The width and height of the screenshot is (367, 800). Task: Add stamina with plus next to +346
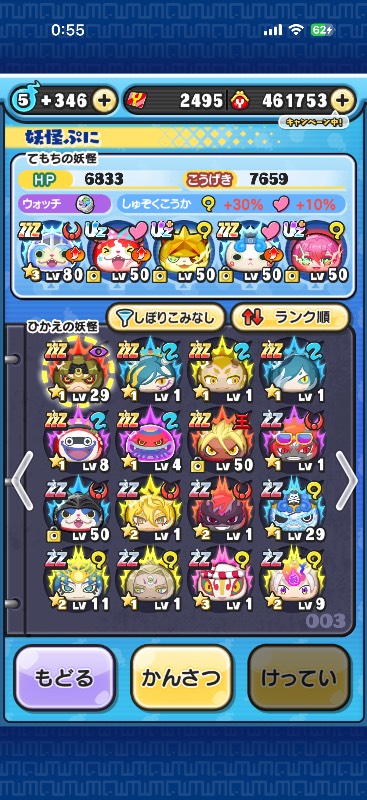click(x=105, y=101)
